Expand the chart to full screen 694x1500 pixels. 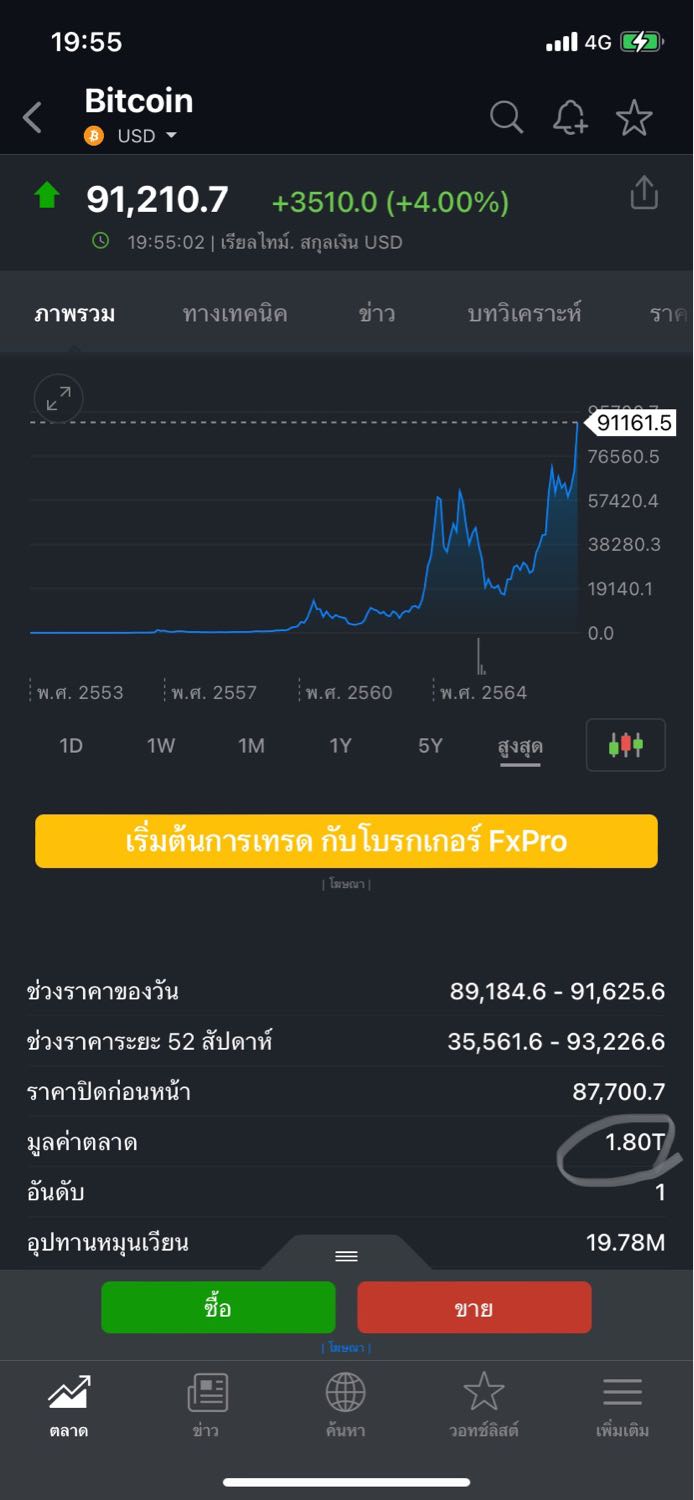(x=59, y=400)
